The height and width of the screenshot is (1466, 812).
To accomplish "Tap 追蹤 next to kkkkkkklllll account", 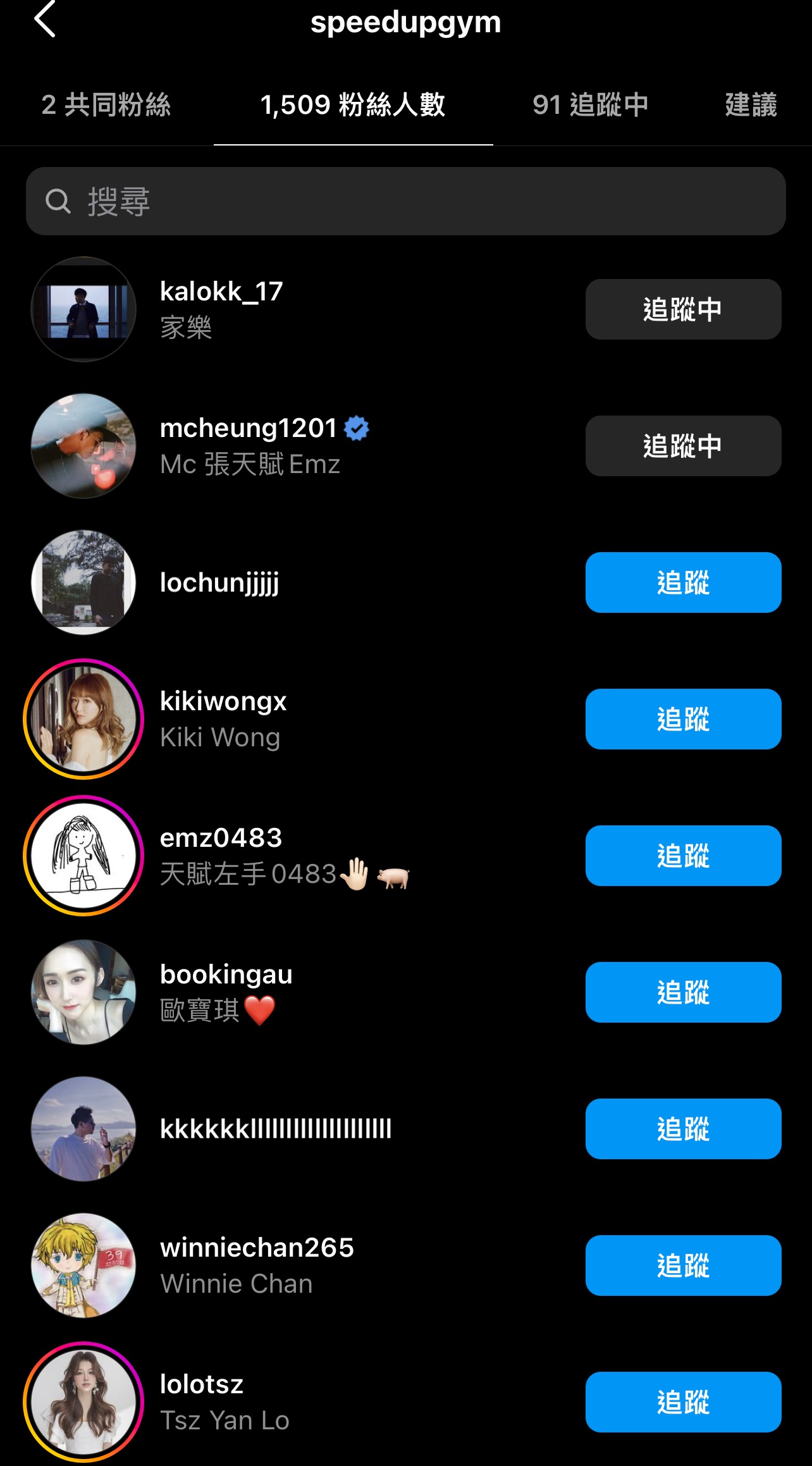I will pos(683,1129).
